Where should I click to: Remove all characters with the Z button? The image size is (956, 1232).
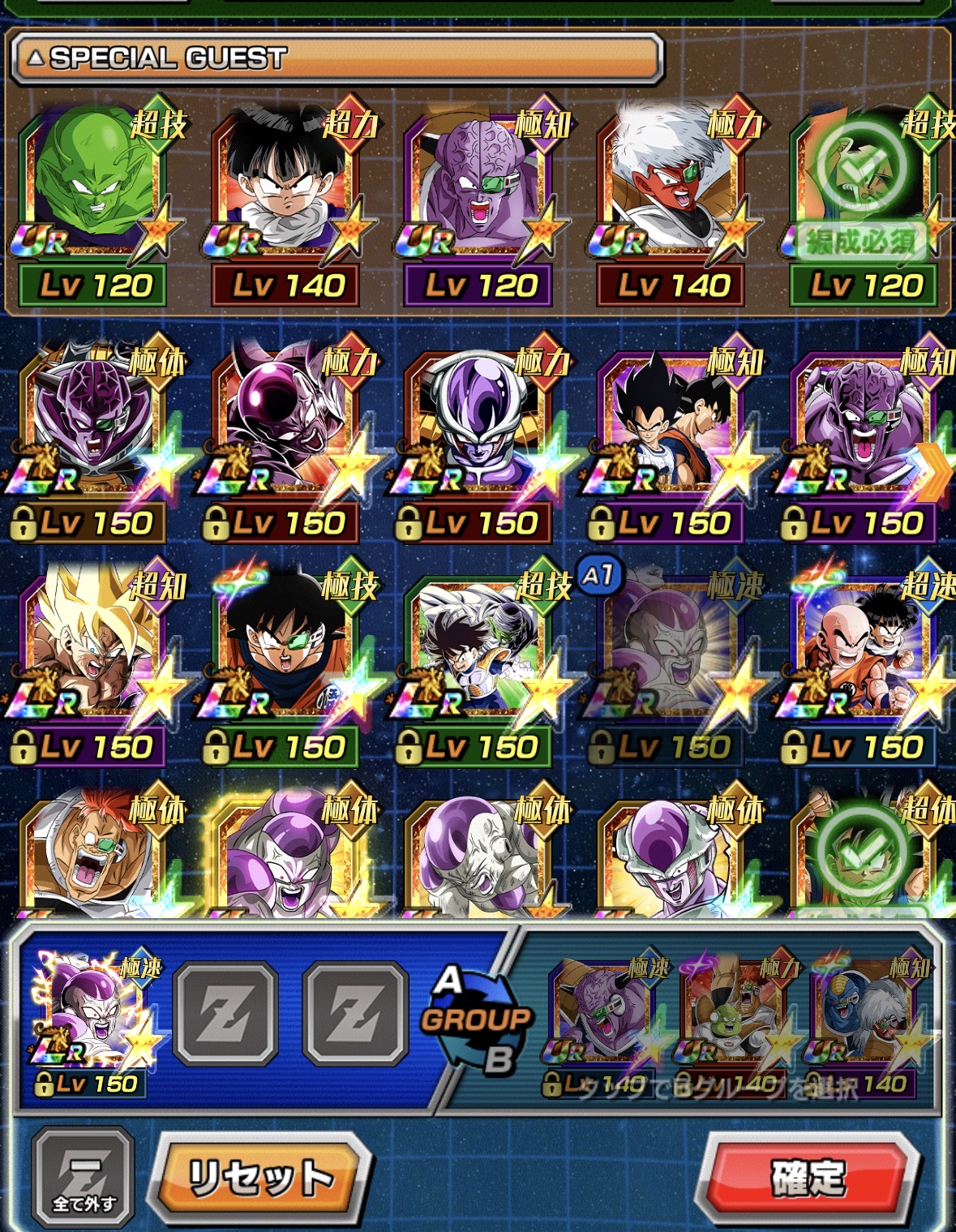point(83,1178)
